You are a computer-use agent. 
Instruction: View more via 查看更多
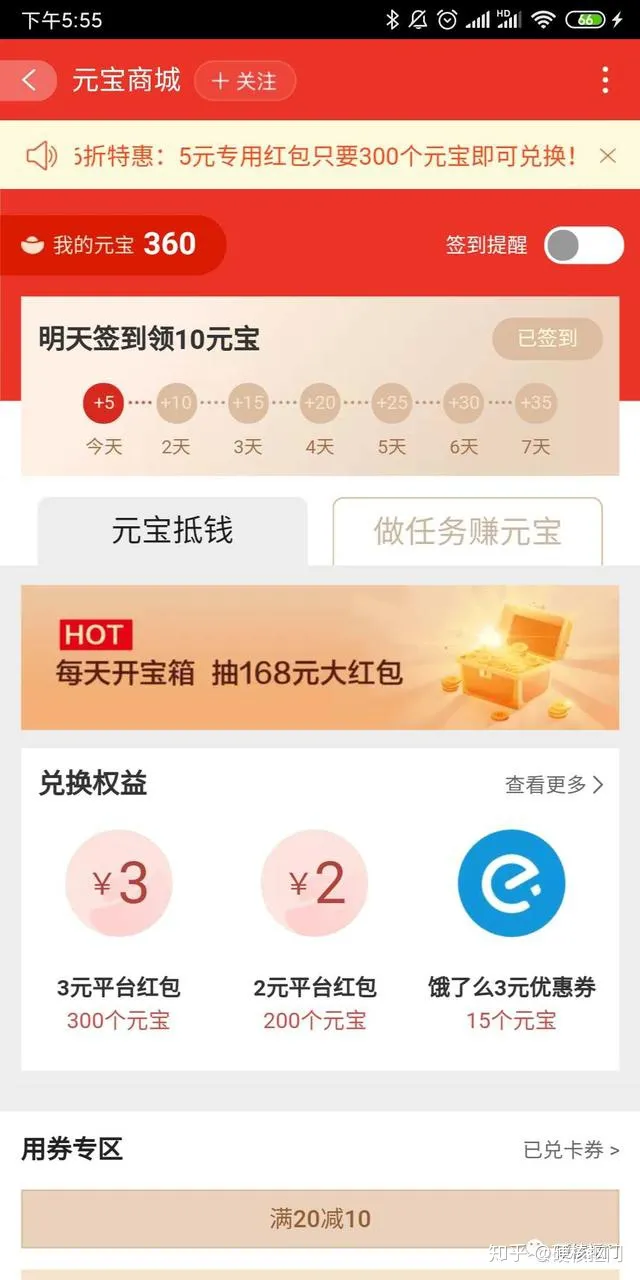(x=554, y=785)
